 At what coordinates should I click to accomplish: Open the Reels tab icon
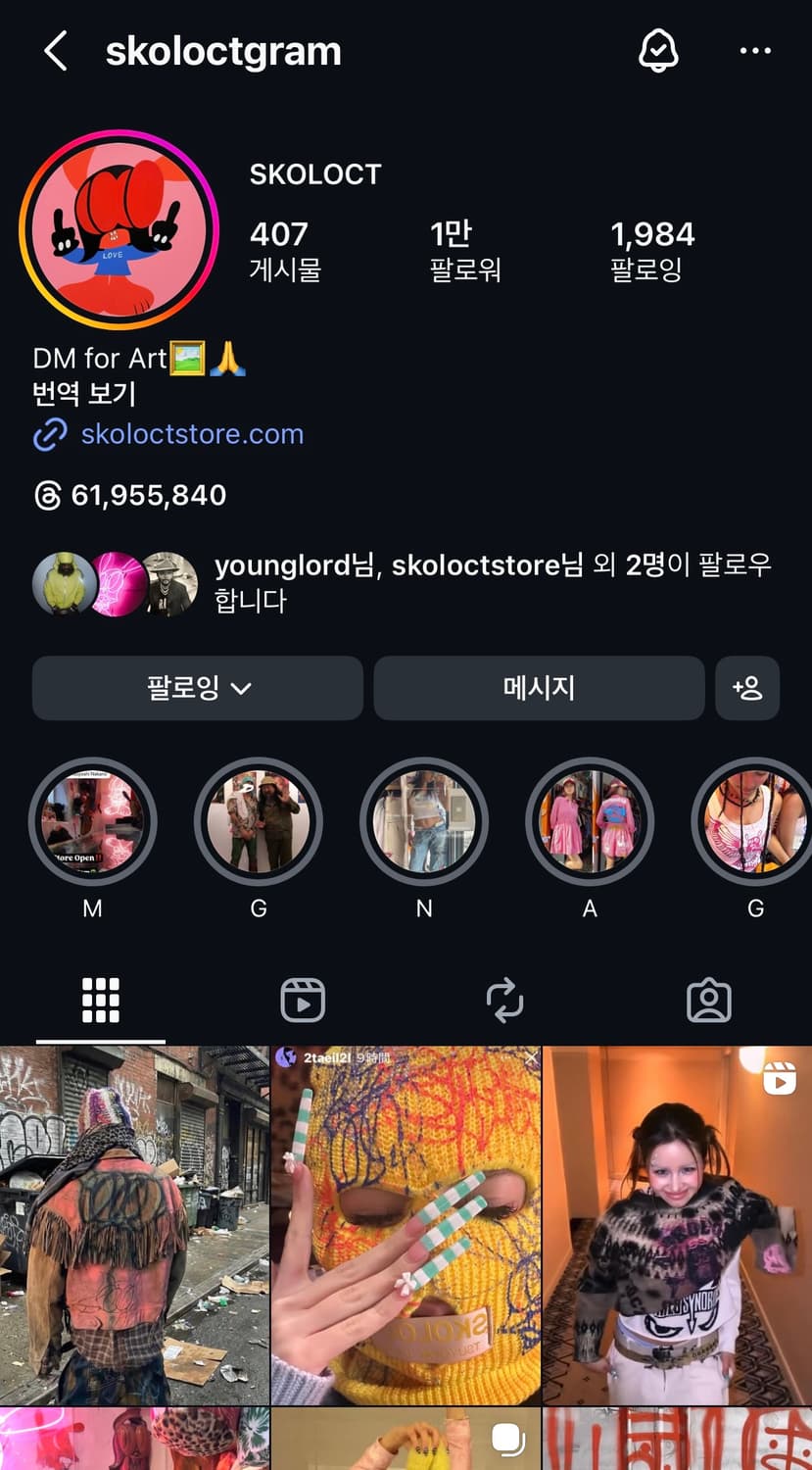point(303,999)
